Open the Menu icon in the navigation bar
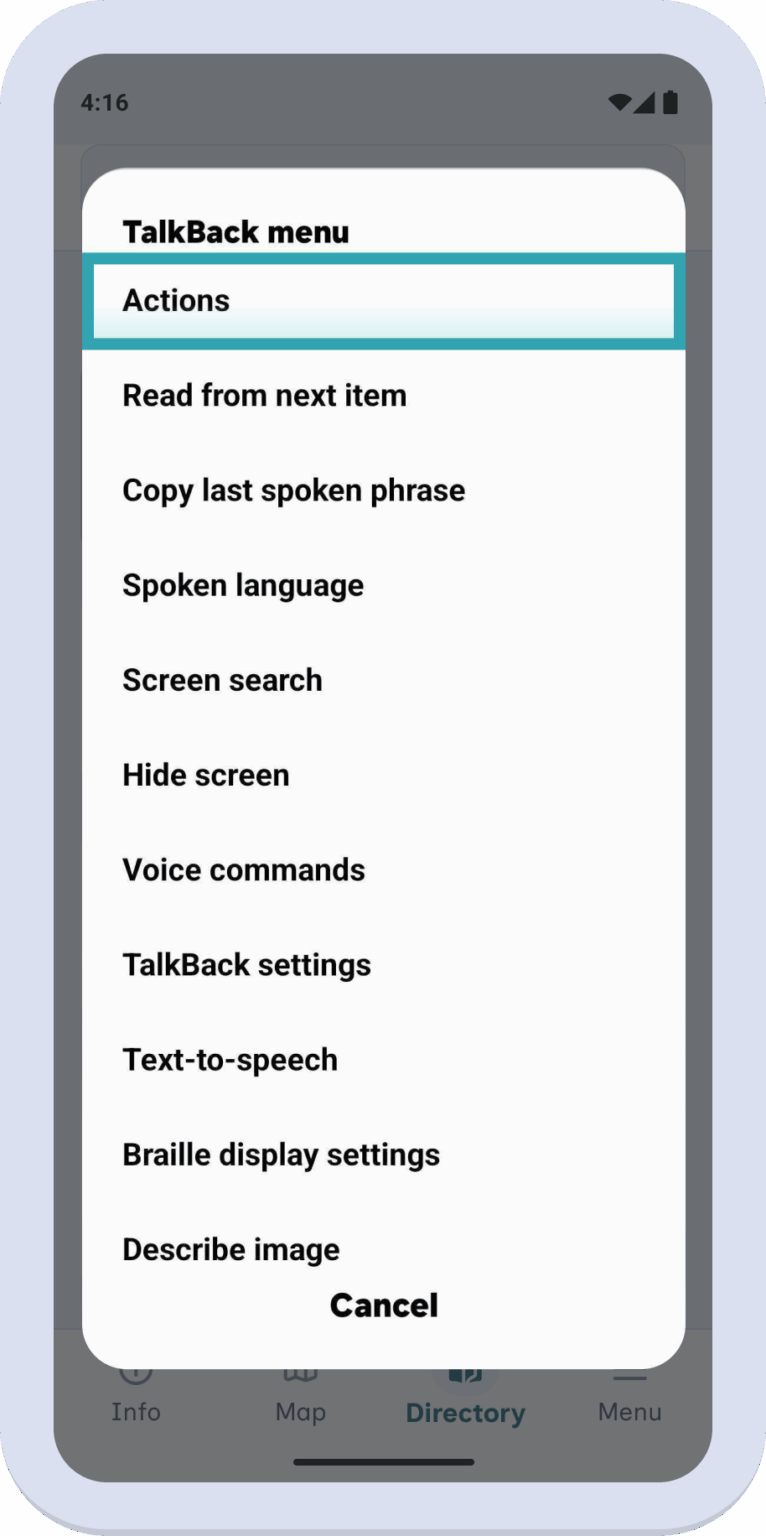Screen dimensions: 766x1536 click(629, 1375)
